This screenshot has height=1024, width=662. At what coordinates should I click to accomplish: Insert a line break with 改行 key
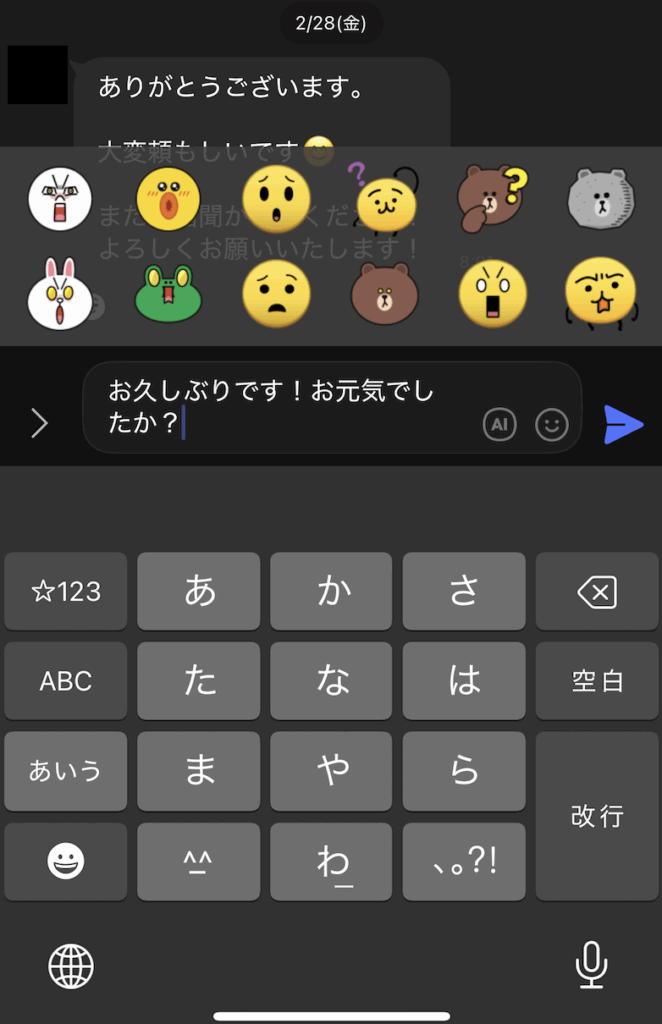[x=597, y=815]
